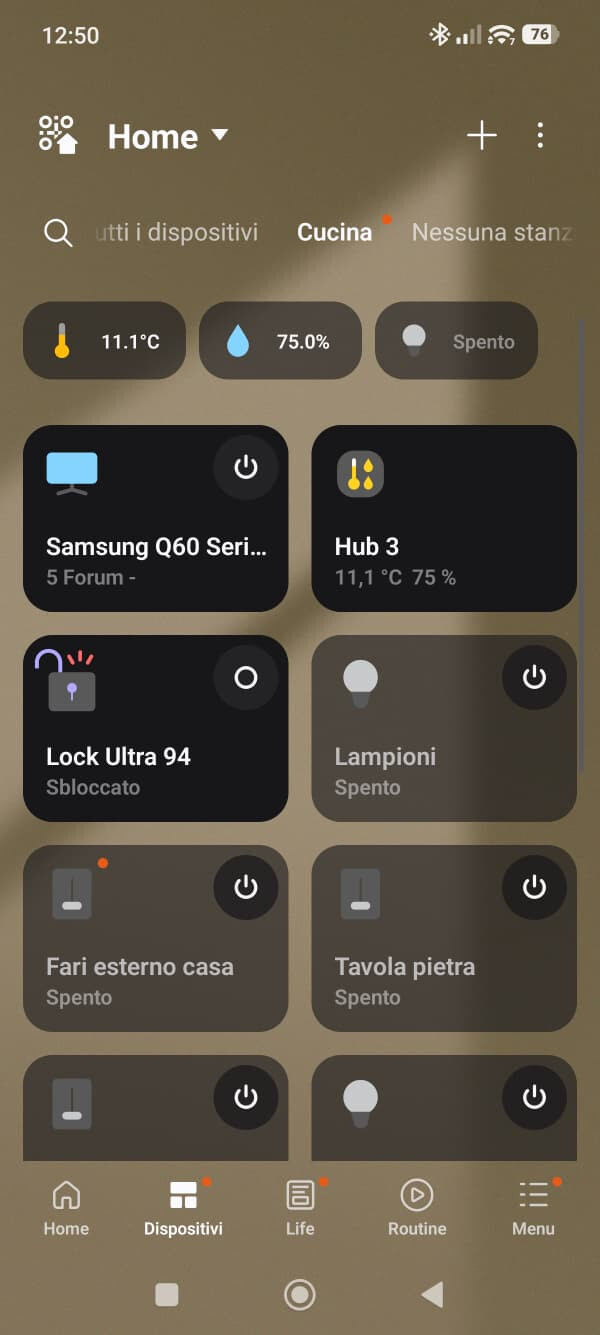Image resolution: width=600 pixels, height=1335 pixels.
Task: Turn on the Lampioni light
Action: pyautogui.click(x=534, y=677)
